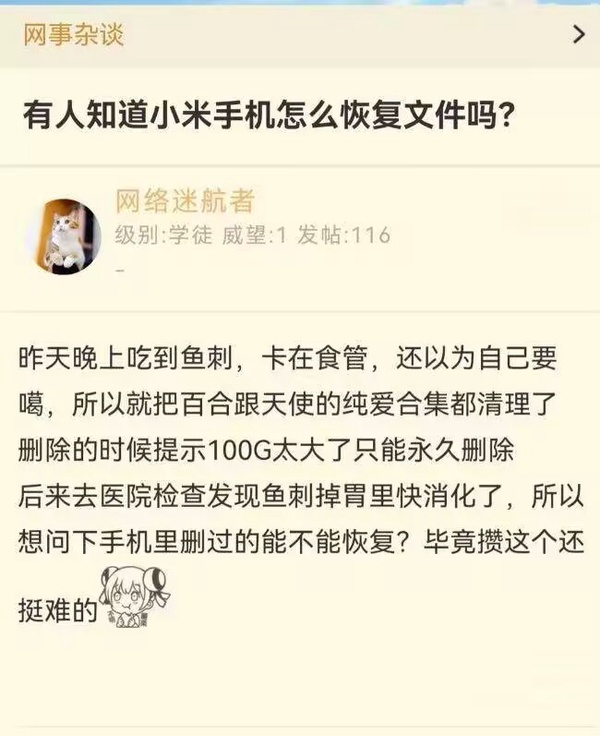Tap the chevron beside 网事杂谈
The width and height of the screenshot is (600, 736).
tap(577, 35)
